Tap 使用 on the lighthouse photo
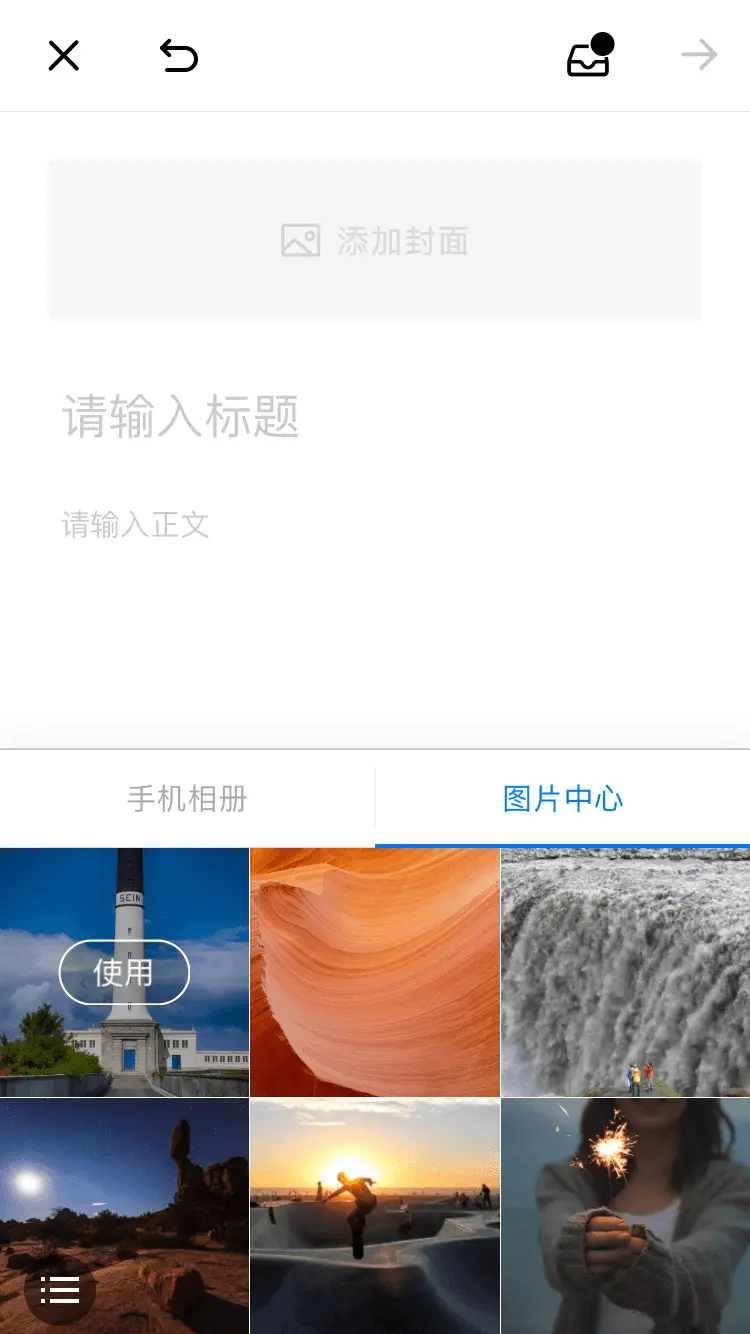This screenshot has height=1334, width=750. pos(124,972)
